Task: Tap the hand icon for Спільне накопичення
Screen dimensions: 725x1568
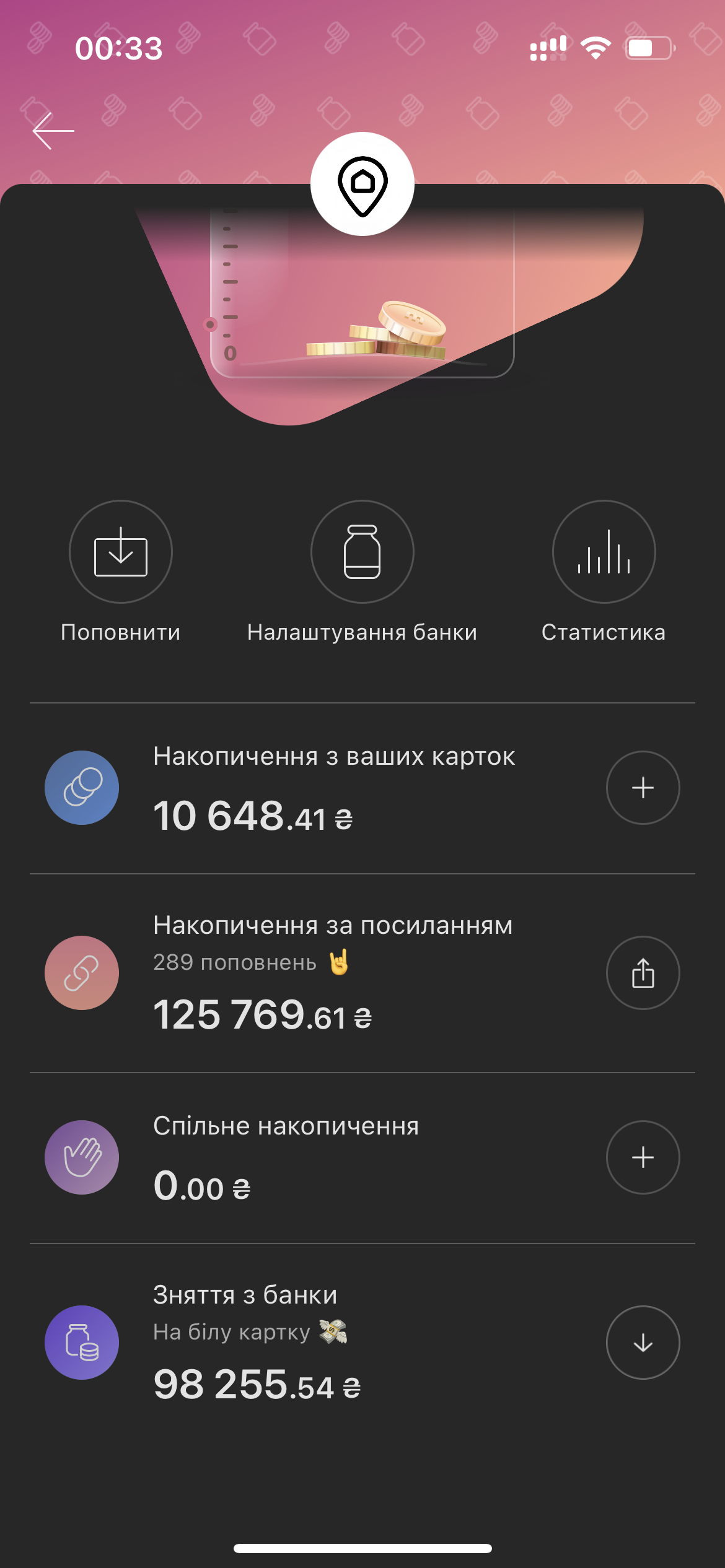Action: [x=81, y=1157]
